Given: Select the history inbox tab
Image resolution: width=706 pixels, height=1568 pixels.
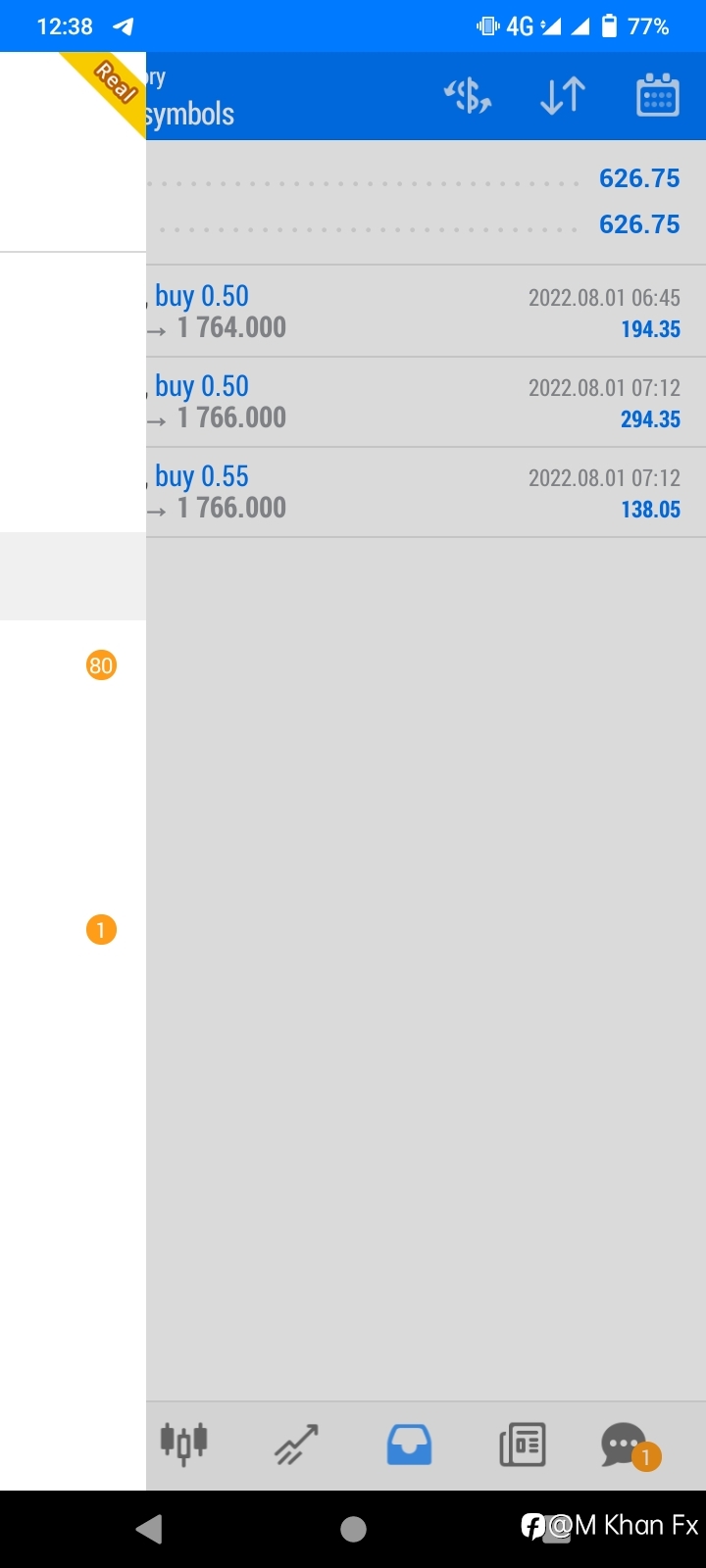Looking at the screenshot, I should point(409,1445).
